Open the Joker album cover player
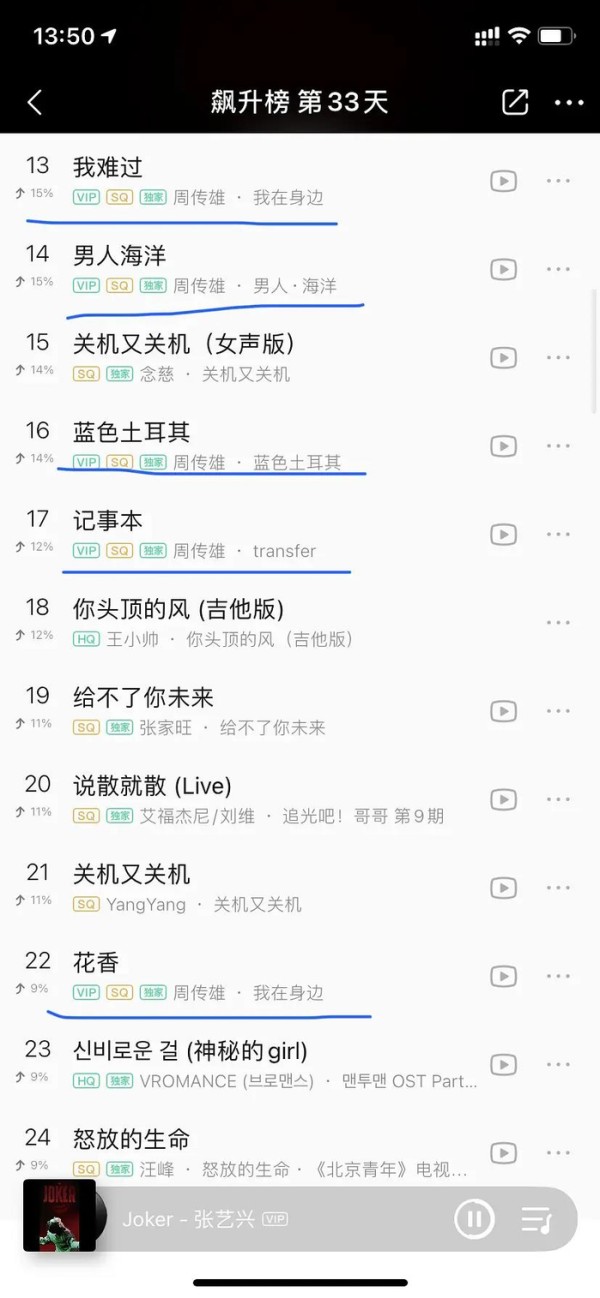This screenshot has width=600, height=1298. (x=60, y=1215)
